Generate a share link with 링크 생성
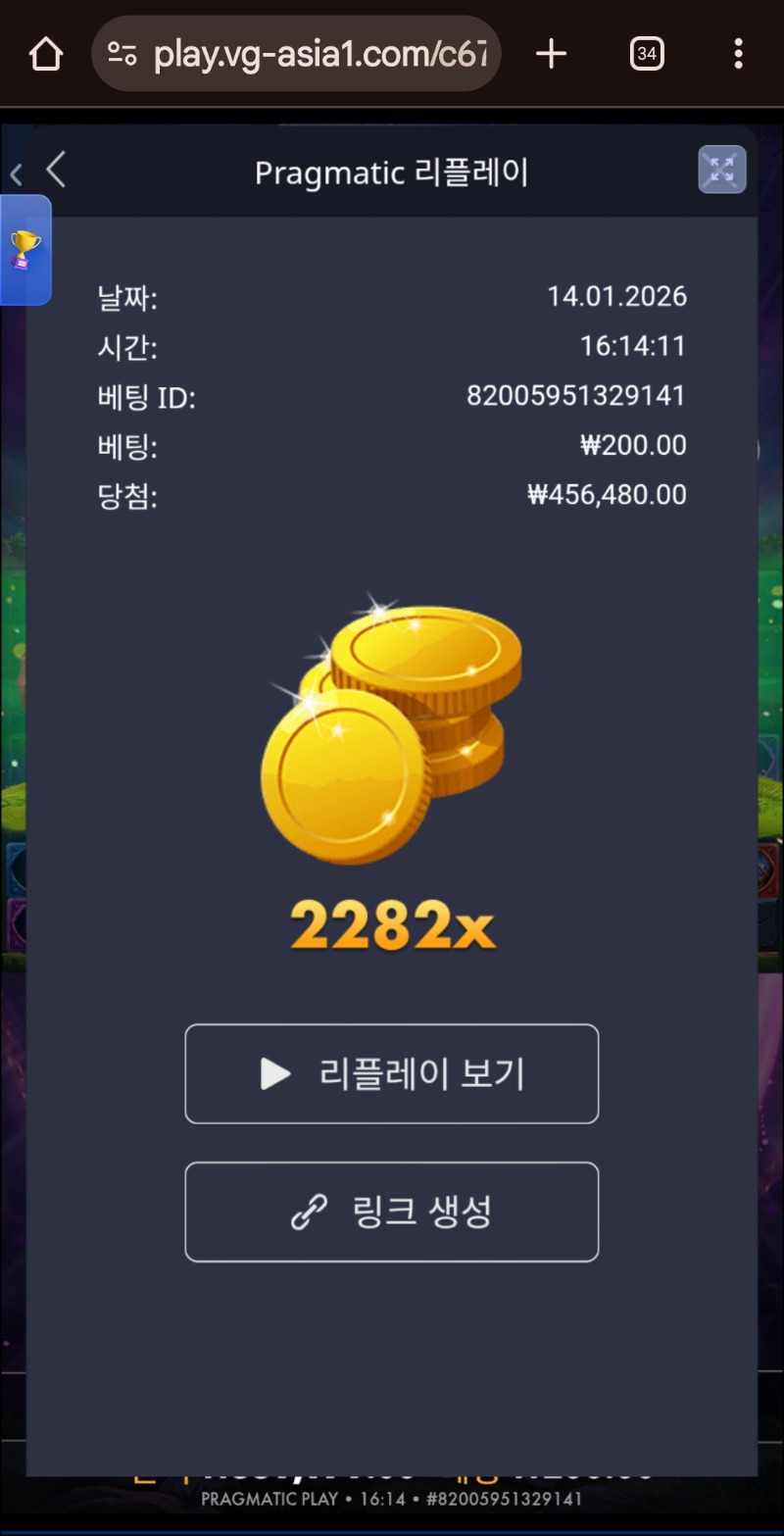Image resolution: width=784 pixels, height=1536 pixels. [x=391, y=1212]
